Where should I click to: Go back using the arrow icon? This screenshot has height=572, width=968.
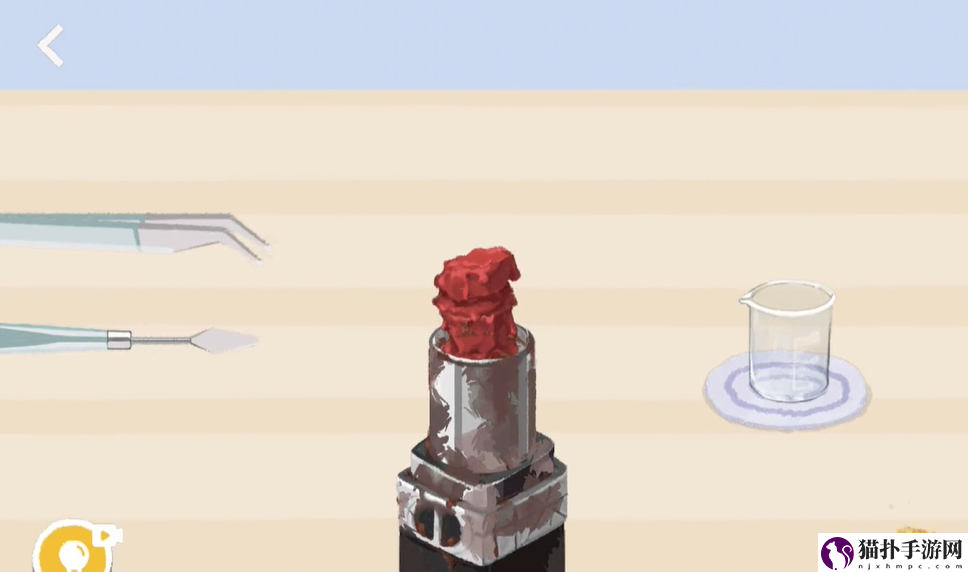pyautogui.click(x=51, y=46)
